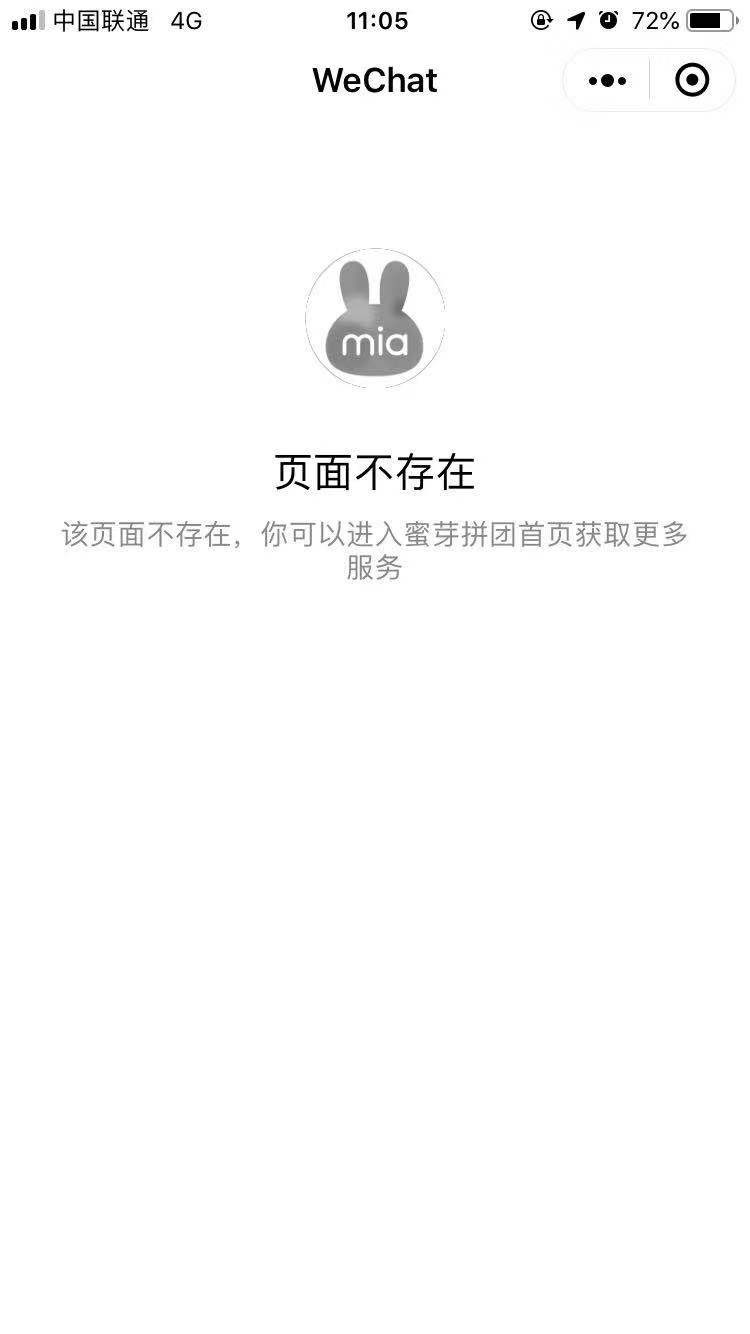Open the mini program more-options menu
Screen dimensions: 750x1334
coord(607,81)
